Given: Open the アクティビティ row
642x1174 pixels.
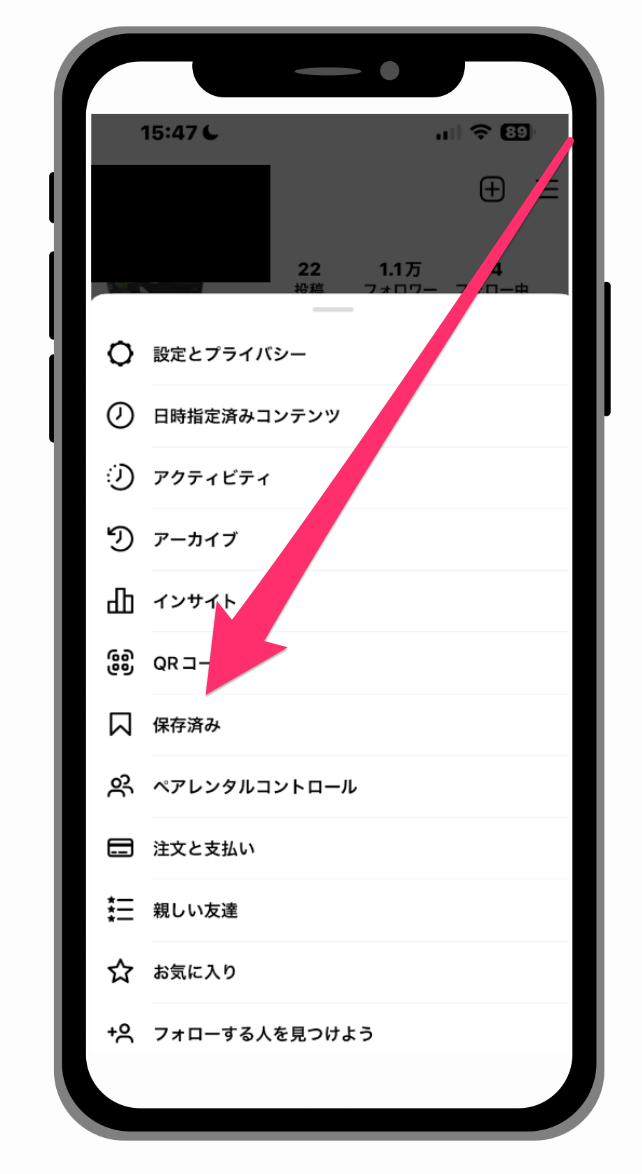Looking at the screenshot, I should tap(211, 478).
